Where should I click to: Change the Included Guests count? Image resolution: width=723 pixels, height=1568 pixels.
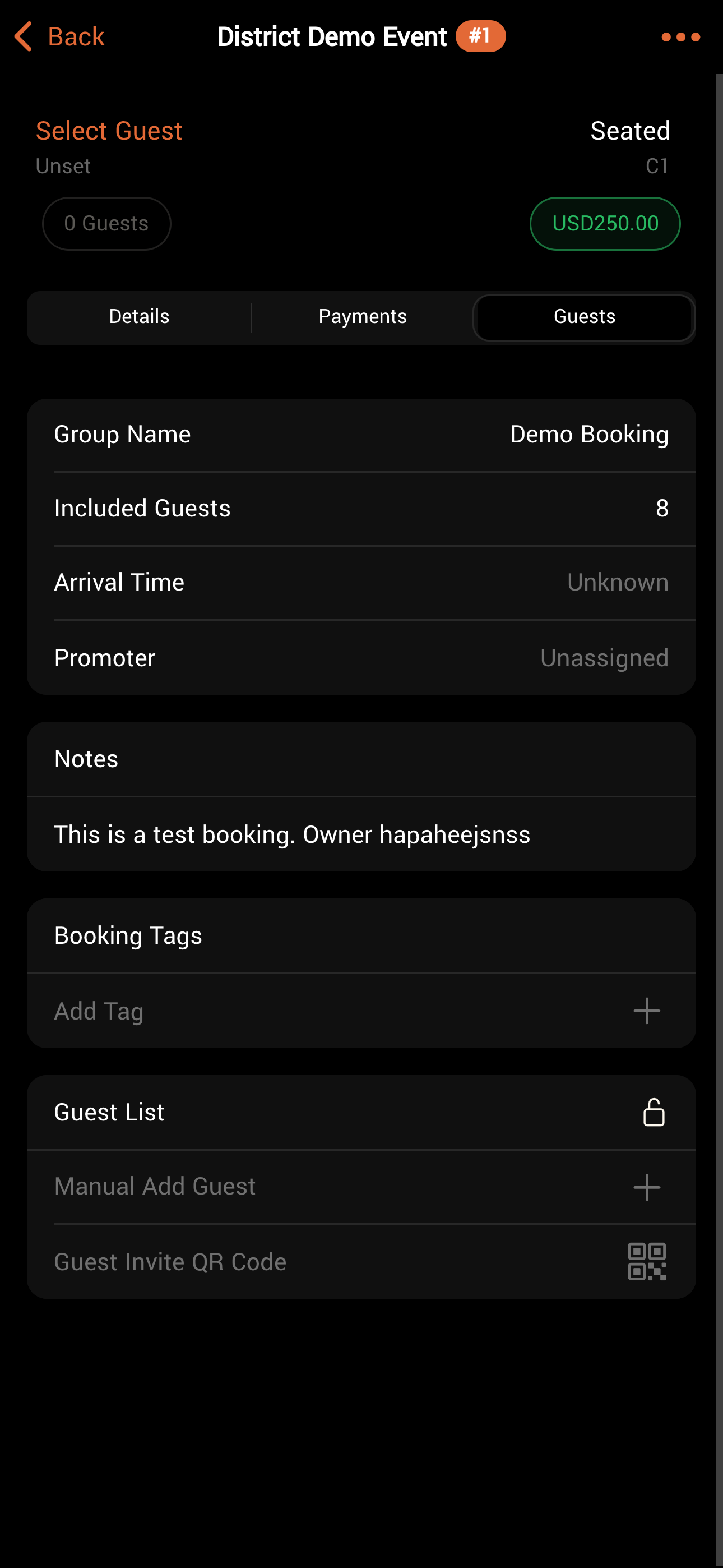click(x=361, y=508)
